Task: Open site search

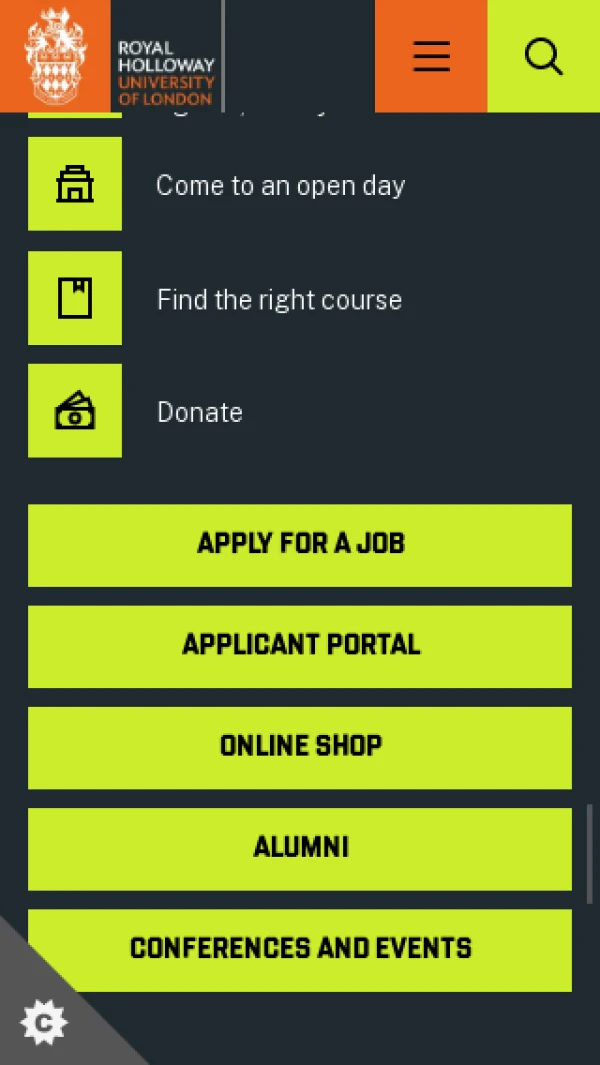Action: pyautogui.click(x=543, y=56)
